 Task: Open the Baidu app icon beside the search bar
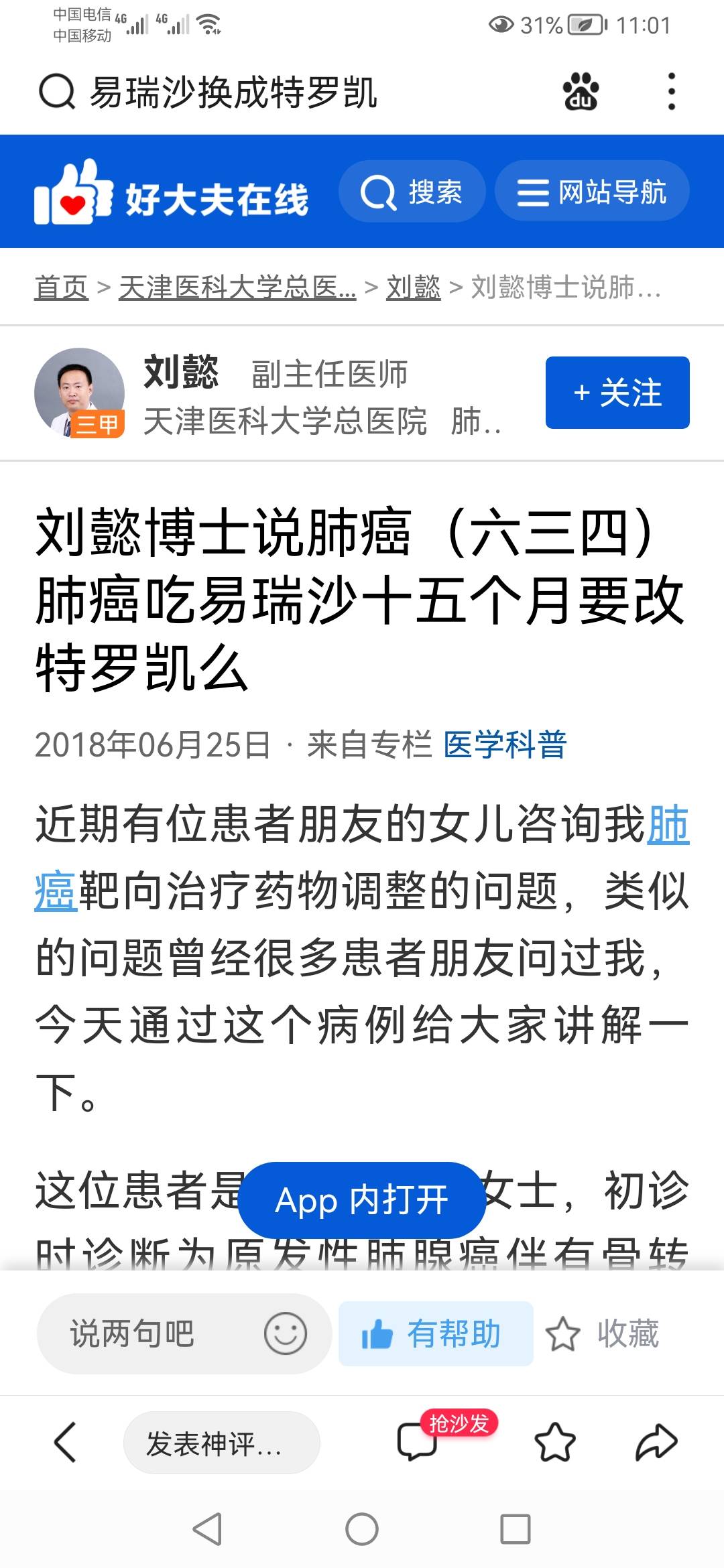tap(582, 92)
